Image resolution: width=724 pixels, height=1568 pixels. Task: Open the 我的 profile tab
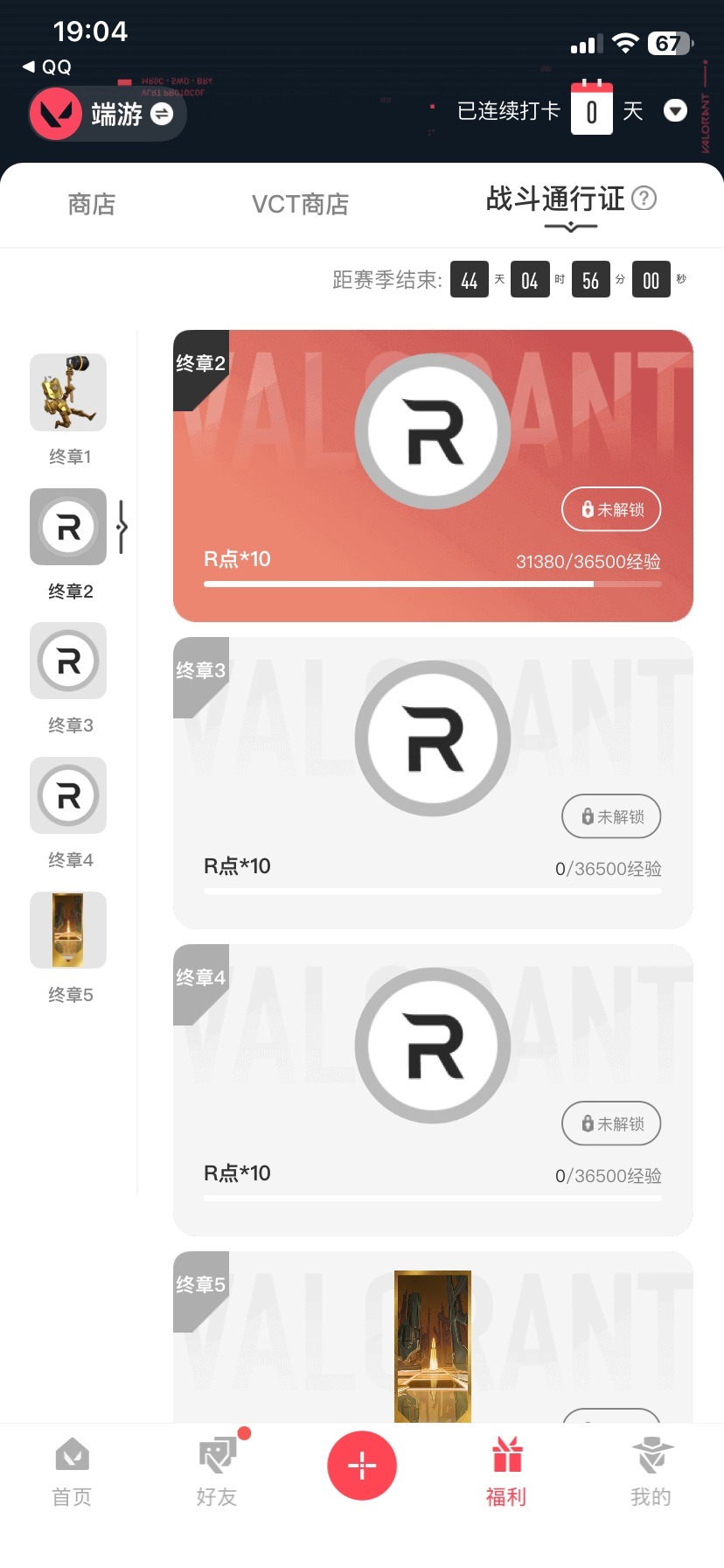point(651,1472)
